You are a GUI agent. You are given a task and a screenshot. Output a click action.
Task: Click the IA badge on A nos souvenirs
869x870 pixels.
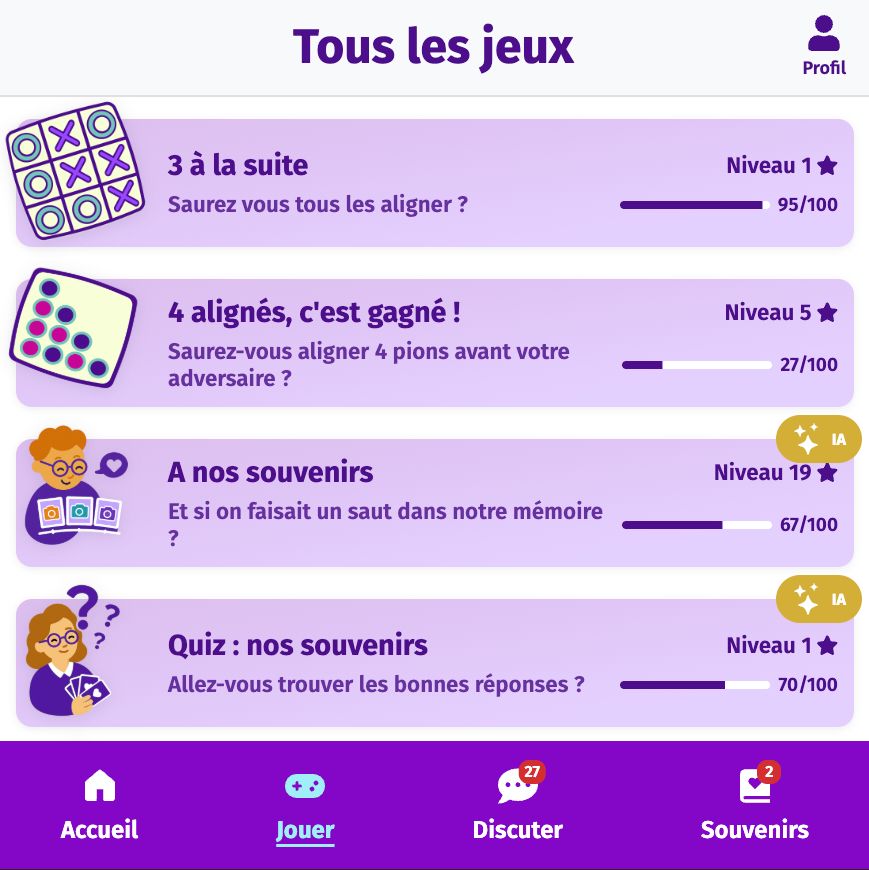(x=818, y=438)
